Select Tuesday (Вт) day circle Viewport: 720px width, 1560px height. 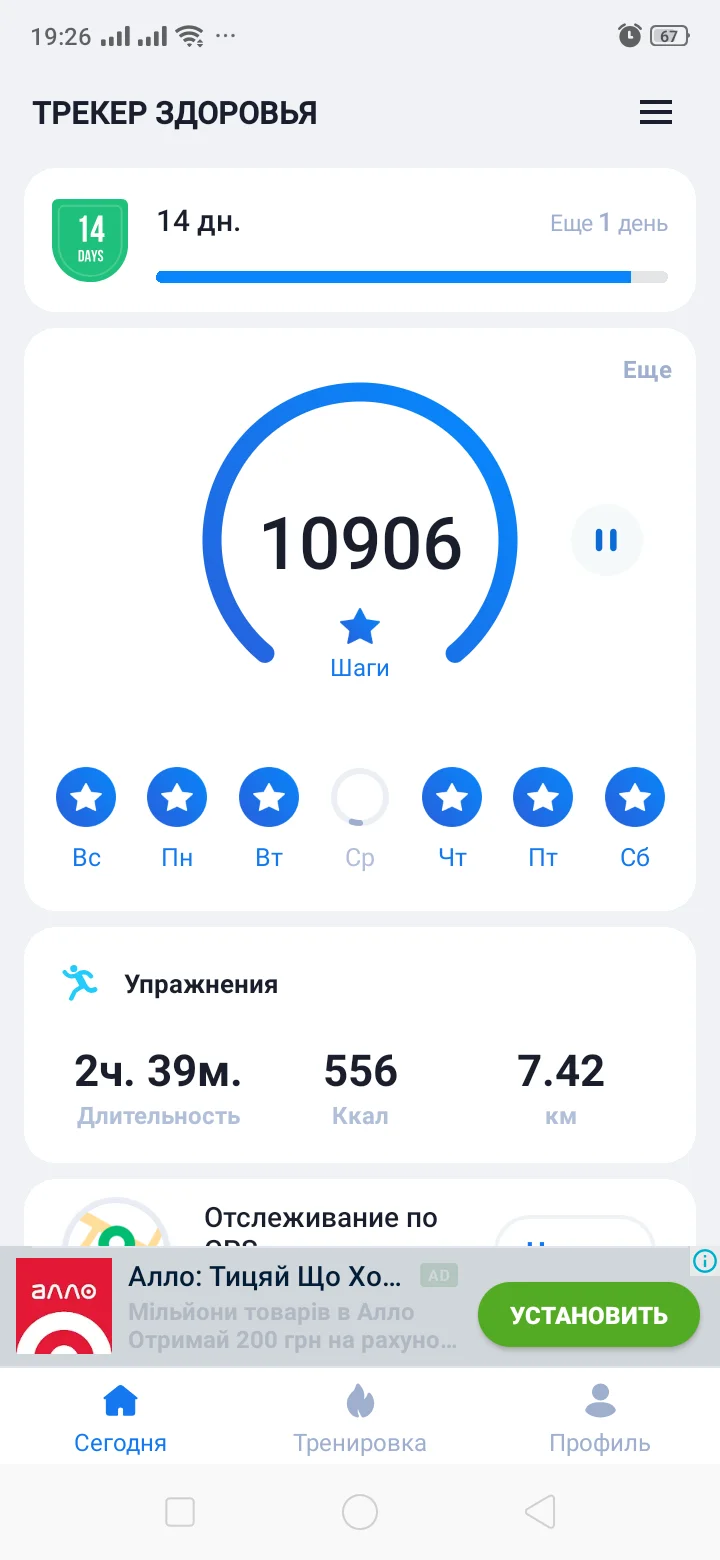(x=269, y=798)
